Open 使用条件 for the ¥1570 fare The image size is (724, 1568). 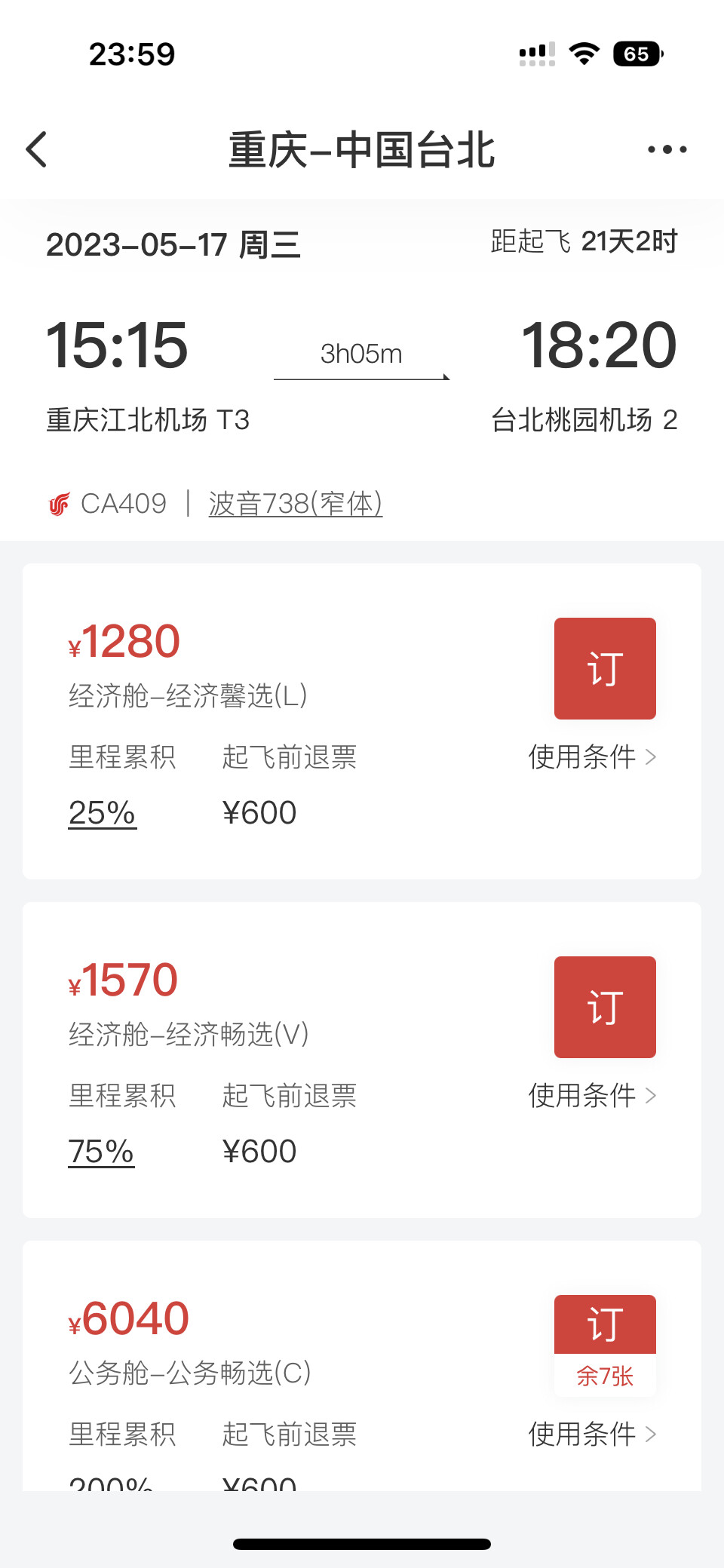592,1095
